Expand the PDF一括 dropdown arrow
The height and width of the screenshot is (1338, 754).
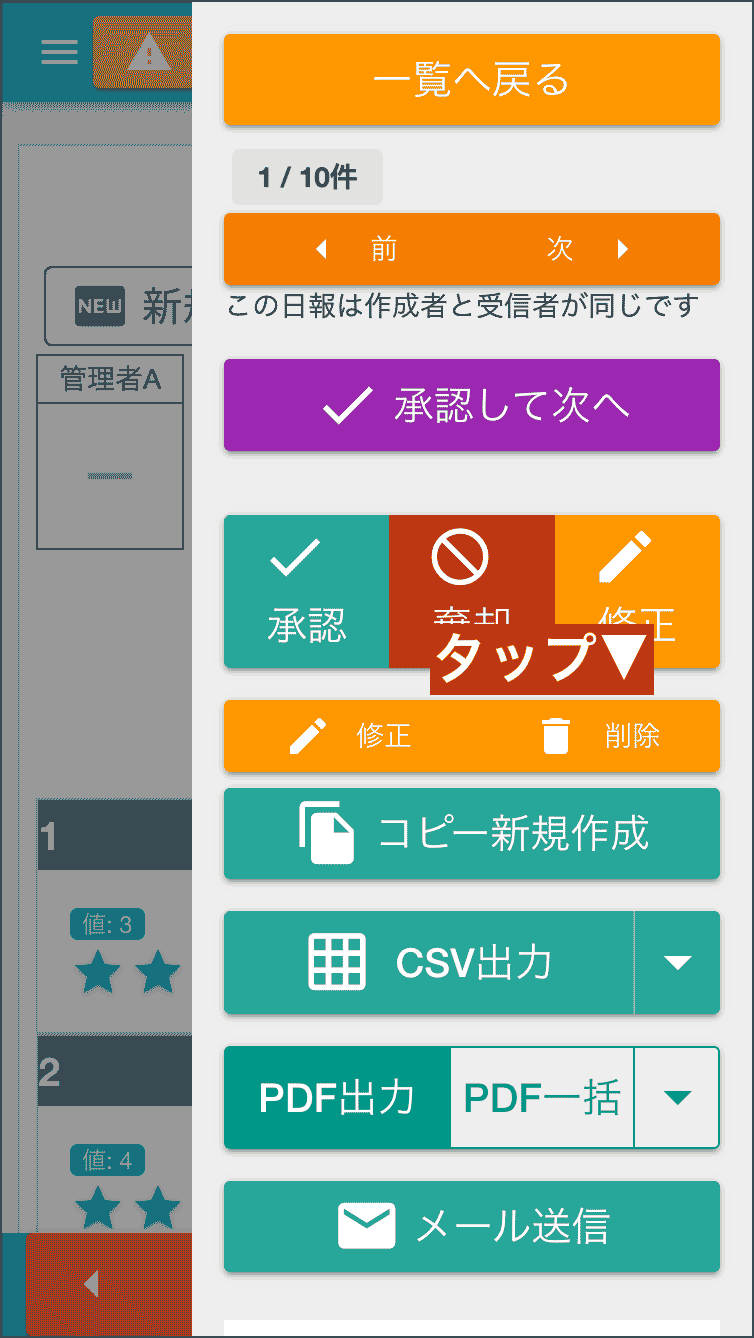pyautogui.click(x=677, y=1097)
